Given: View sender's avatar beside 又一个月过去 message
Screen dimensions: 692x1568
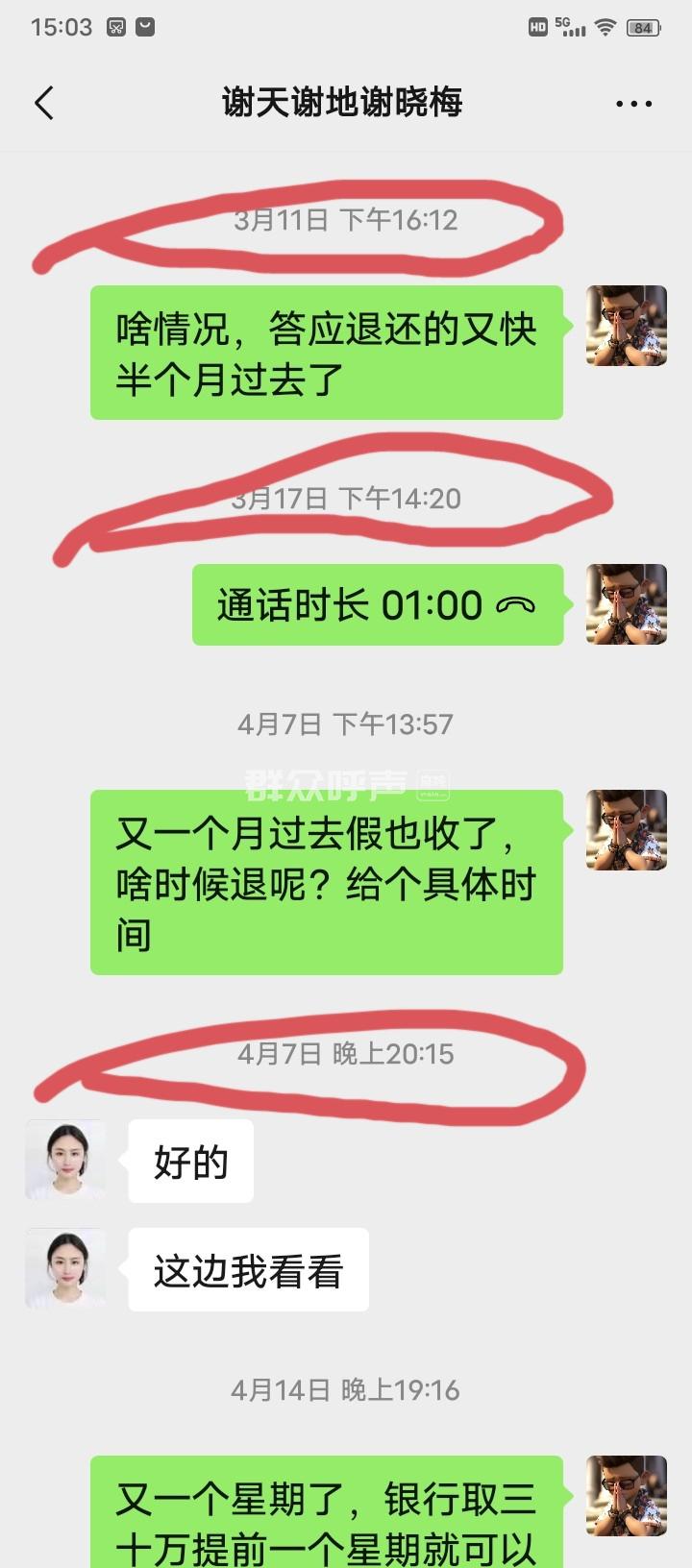Looking at the screenshot, I should point(627,830).
